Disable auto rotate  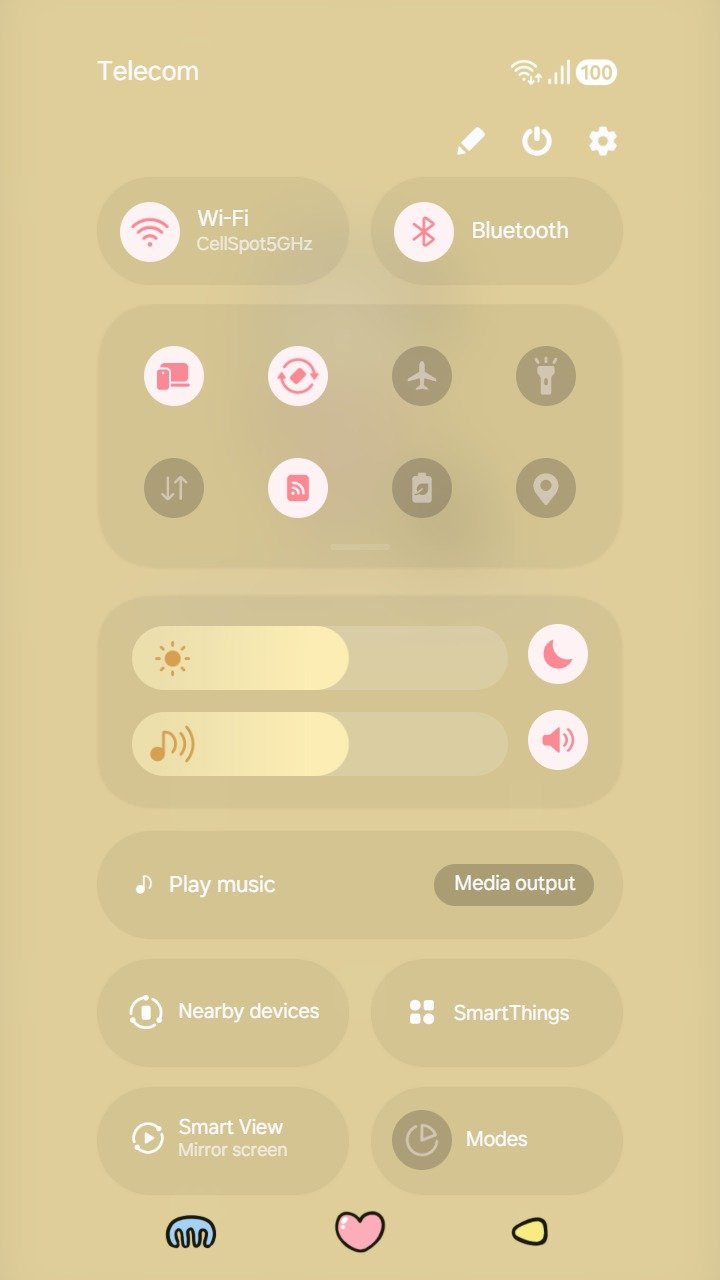(x=298, y=377)
